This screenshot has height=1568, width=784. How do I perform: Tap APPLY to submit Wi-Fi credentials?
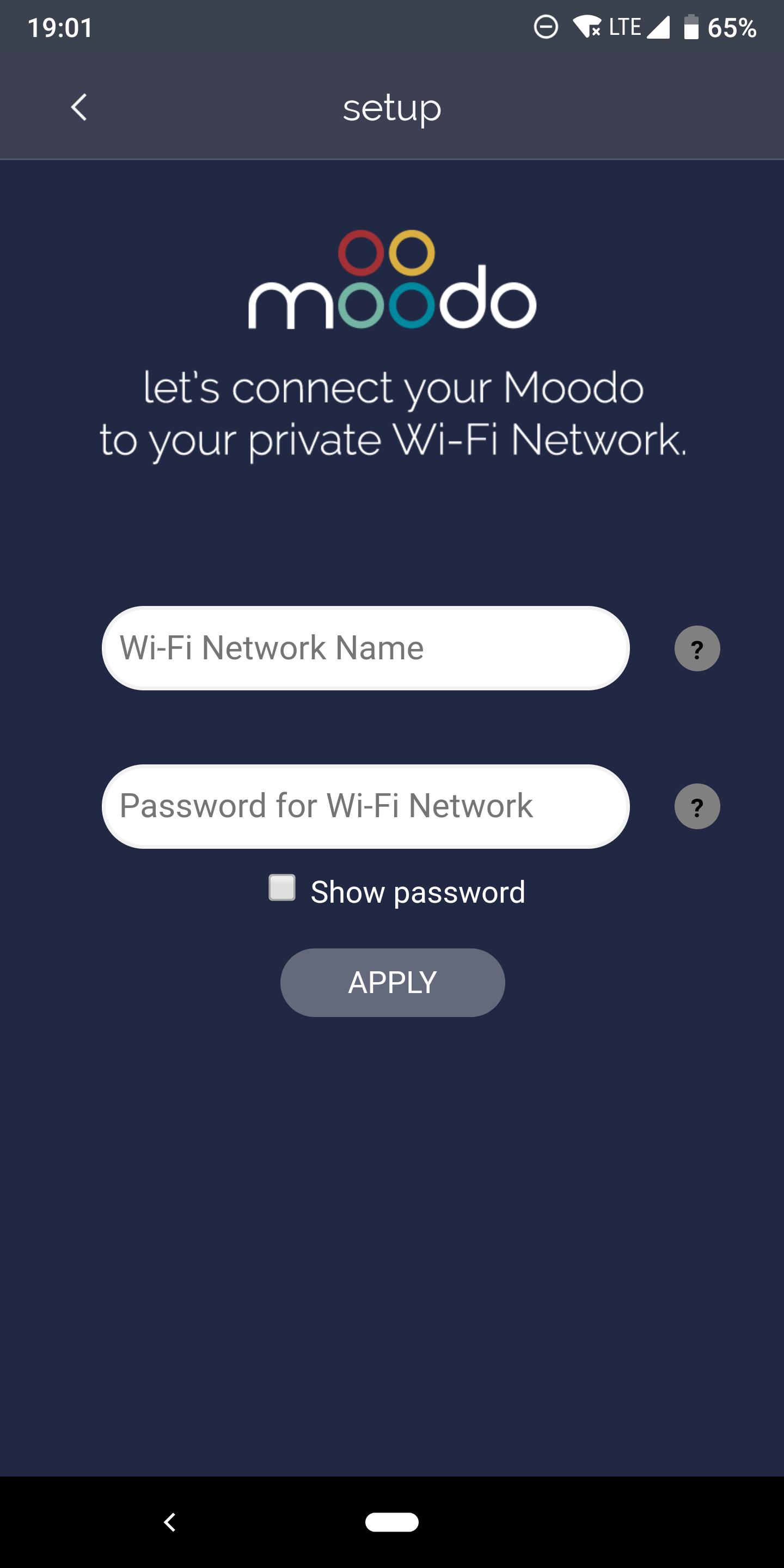[x=391, y=982]
